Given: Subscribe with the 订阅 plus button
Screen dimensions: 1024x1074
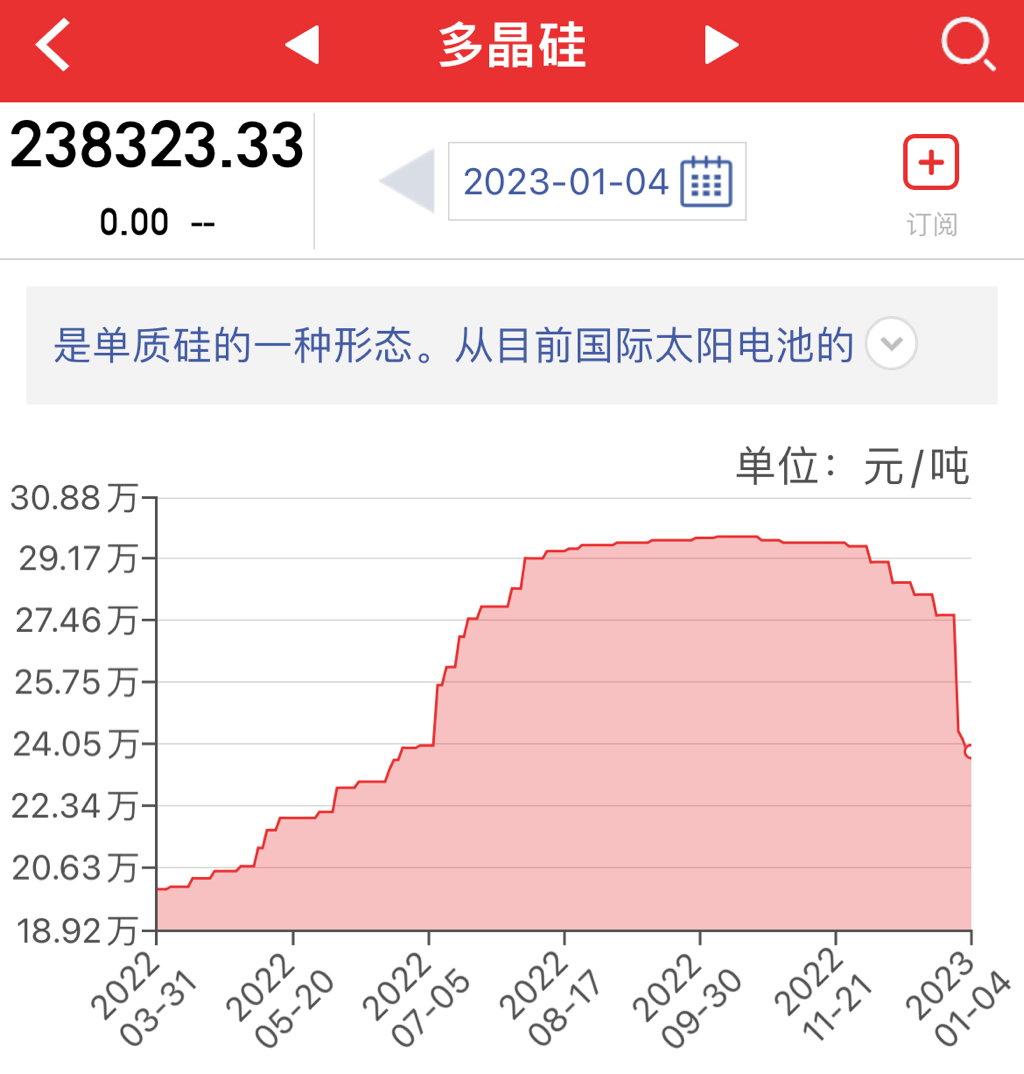Looking at the screenshot, I should pos(931,163).
